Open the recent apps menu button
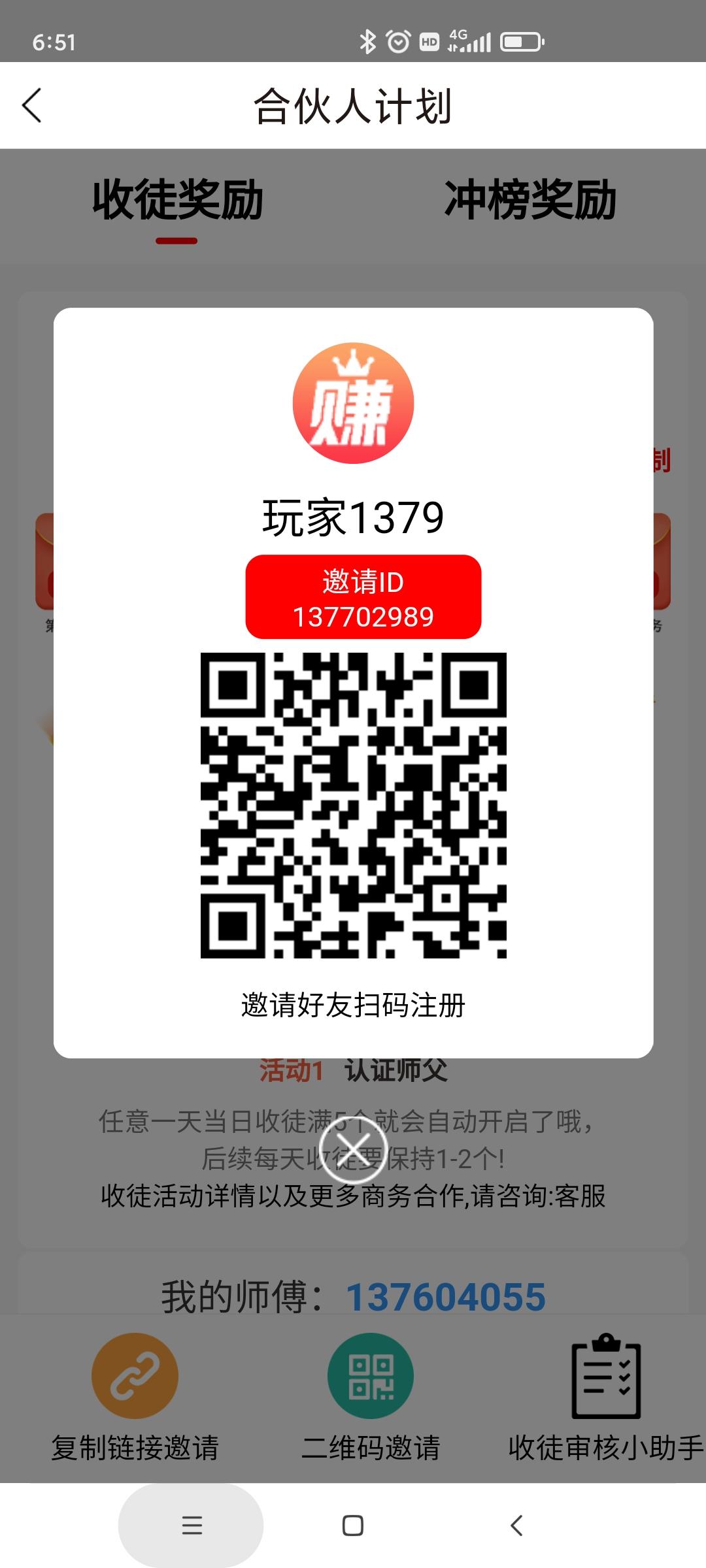The width and height of the screenshot is (706, 1568). (x=192, y=1526)
